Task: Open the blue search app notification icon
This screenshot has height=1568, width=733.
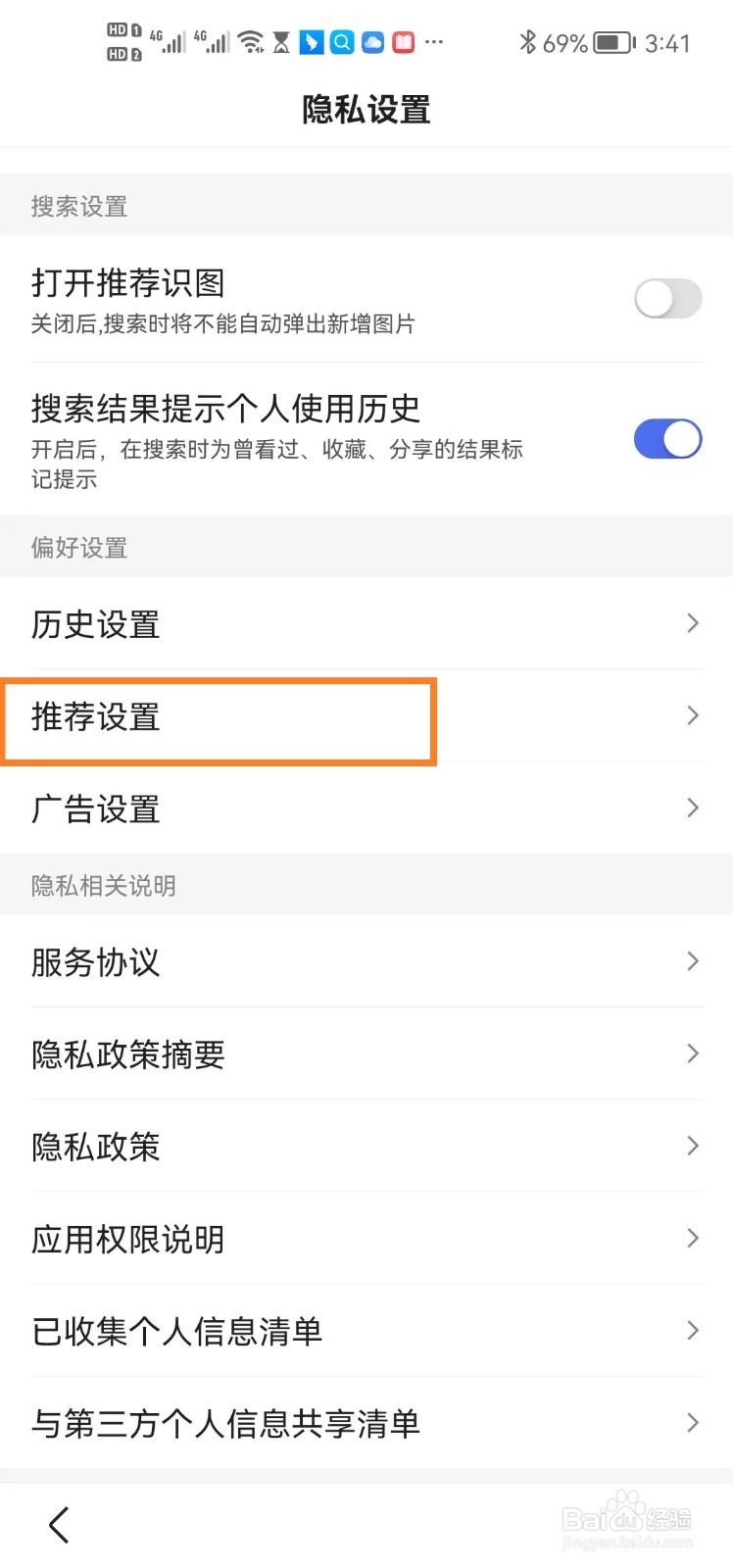Action: coord(341,42)
